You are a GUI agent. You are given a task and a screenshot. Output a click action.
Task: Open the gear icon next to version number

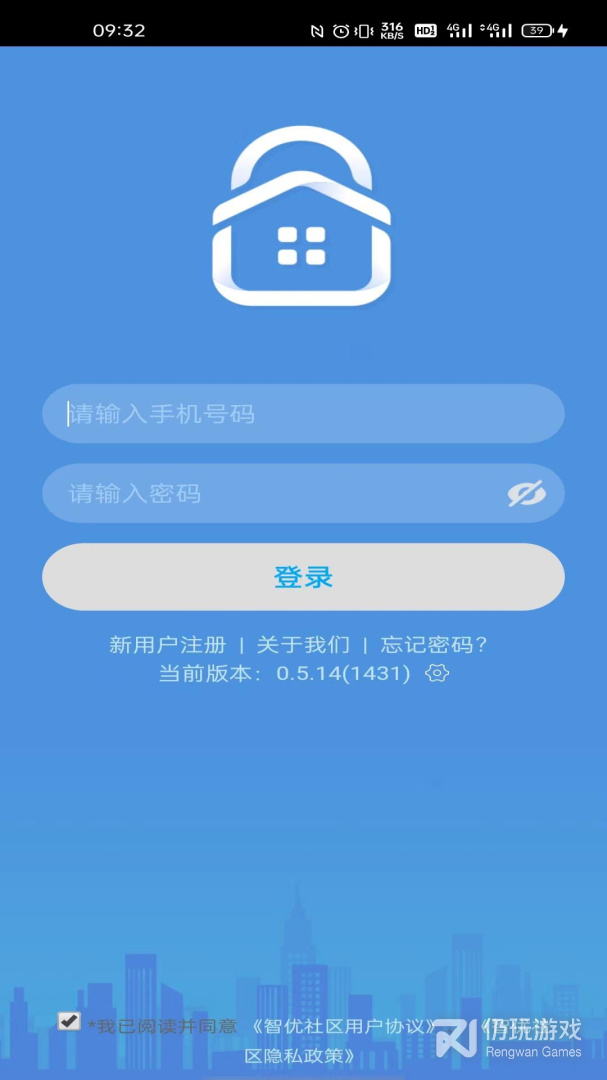coord(437,673)
